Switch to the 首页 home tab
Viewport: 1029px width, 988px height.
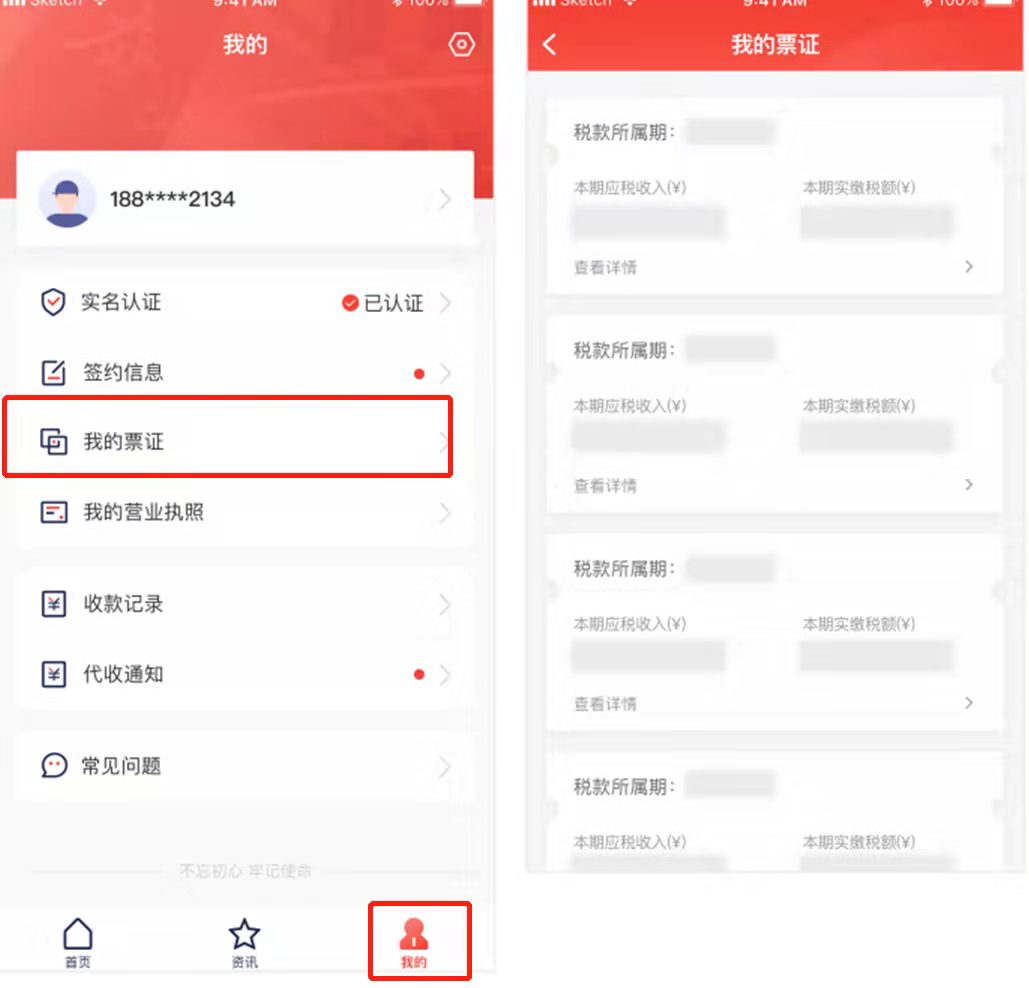point(78,943)
